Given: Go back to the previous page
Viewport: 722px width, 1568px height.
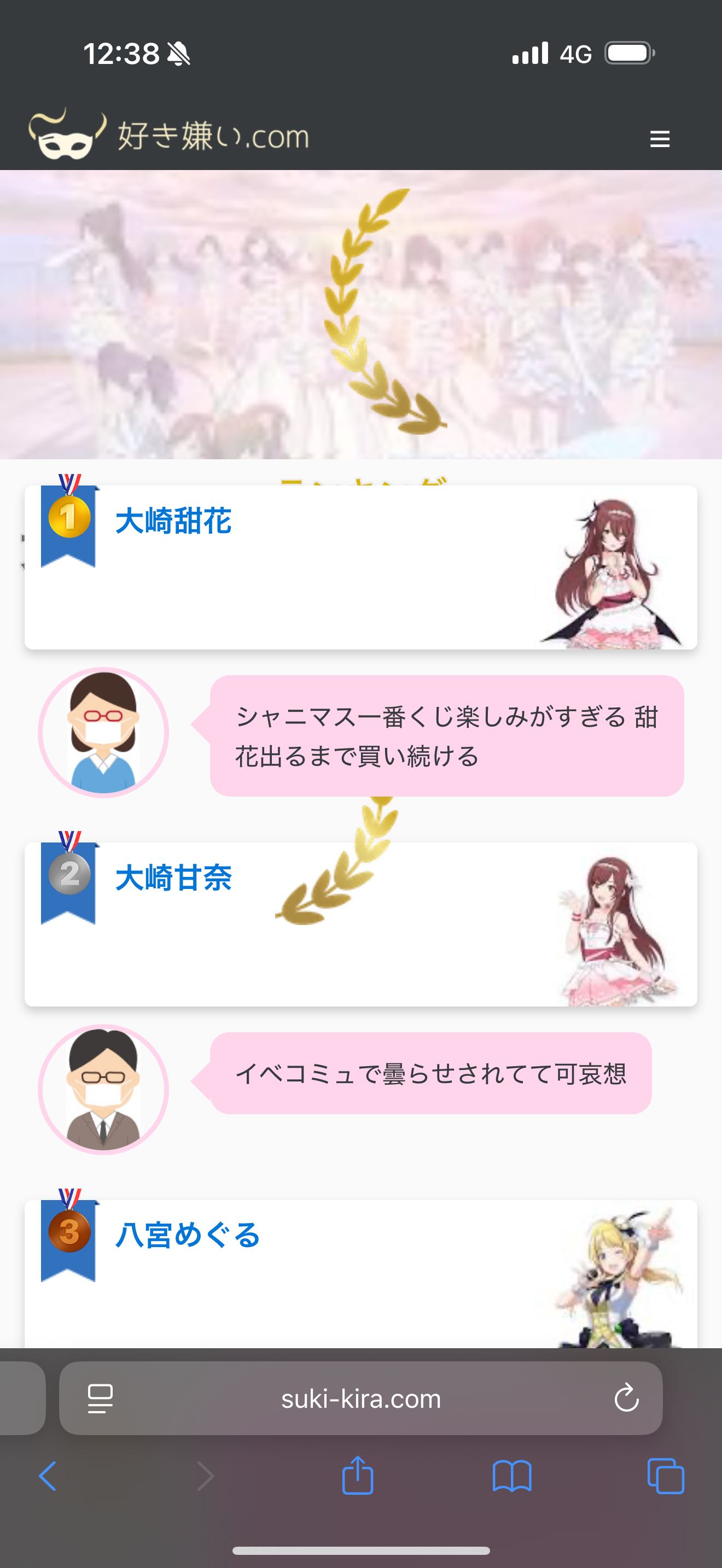Looking at the screenshot, I should coord(48,1476).
